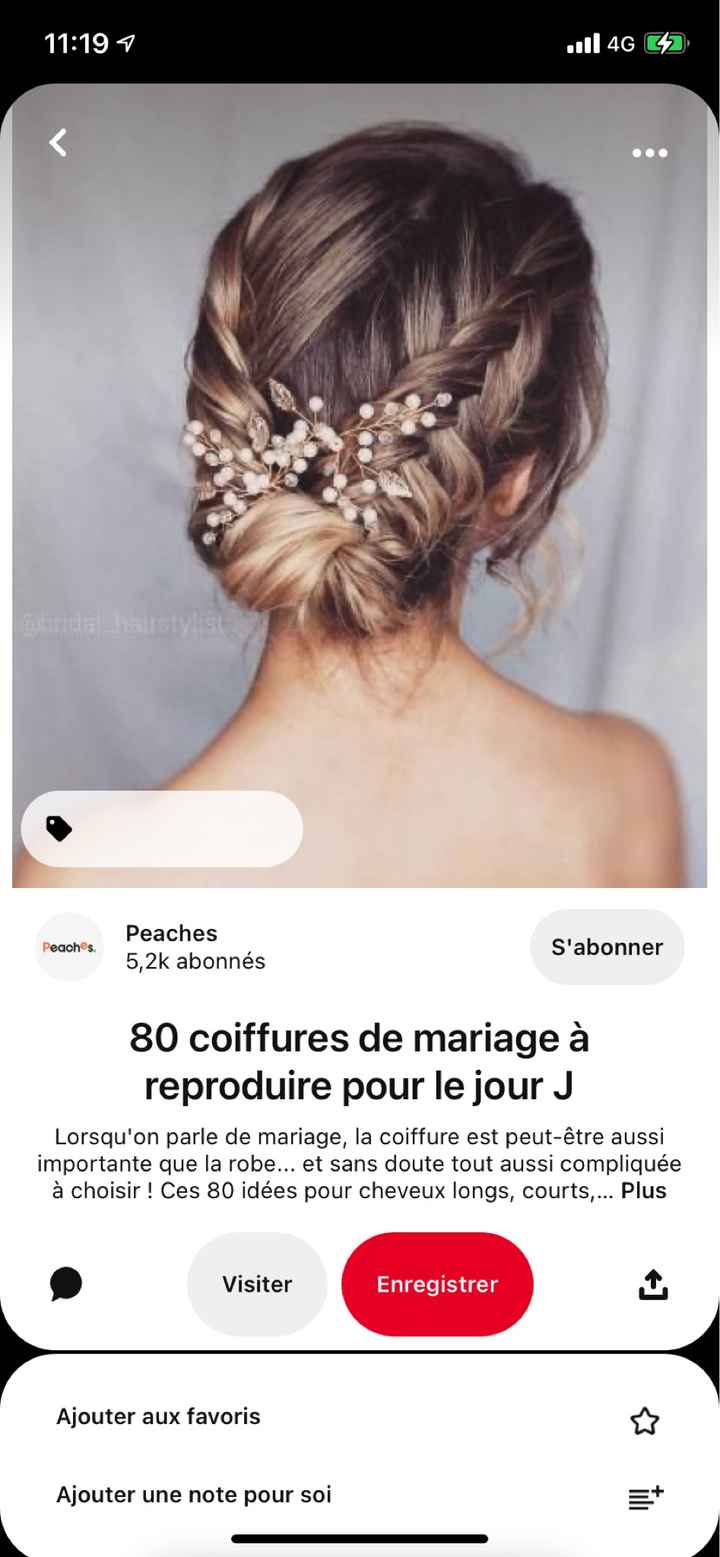Select Ajouter aux favoris
This screenshot has width=720, height=1557.
pyautogui.click(x=158, y=1416)
